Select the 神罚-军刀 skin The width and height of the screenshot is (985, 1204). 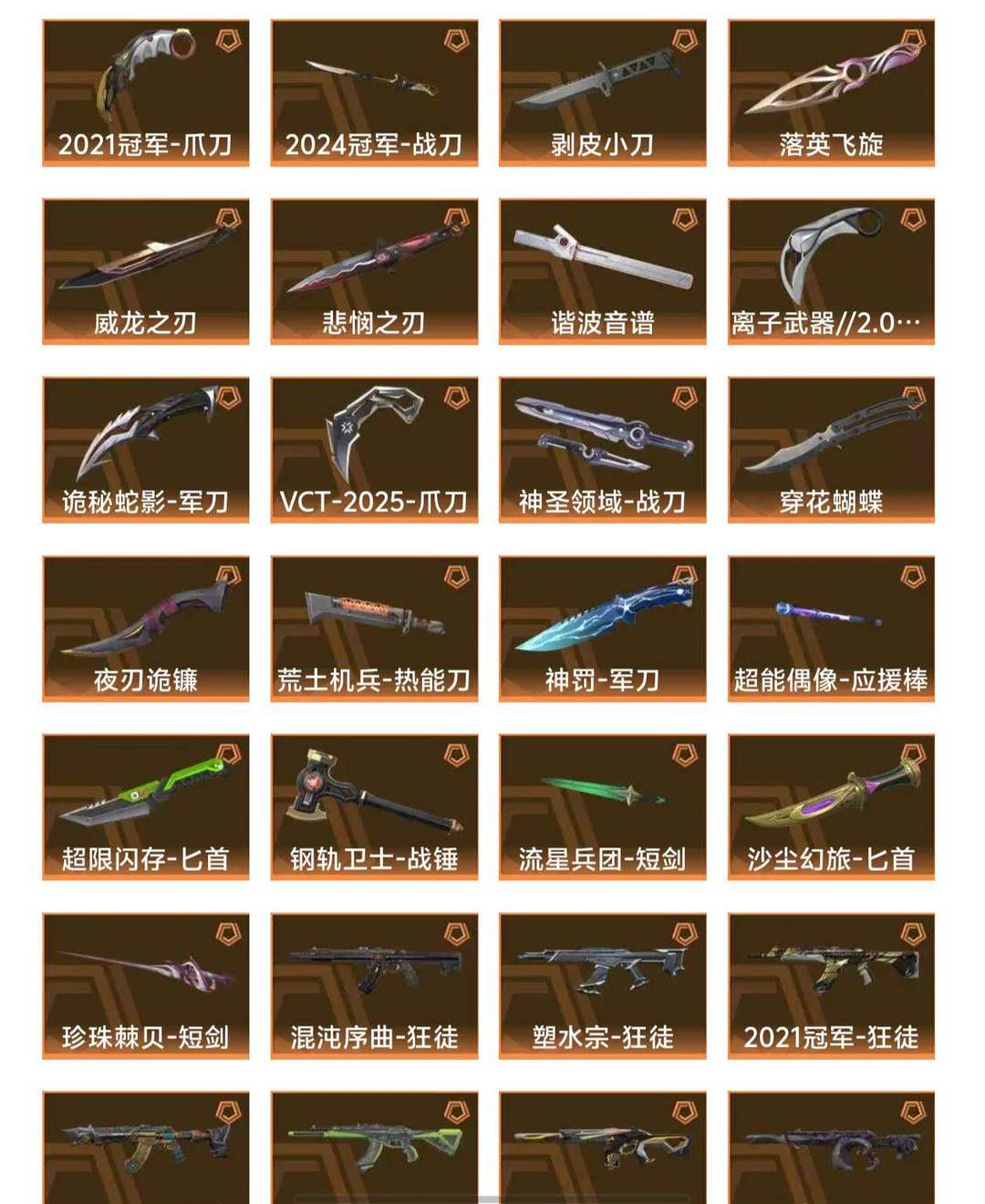click(603, 629)
